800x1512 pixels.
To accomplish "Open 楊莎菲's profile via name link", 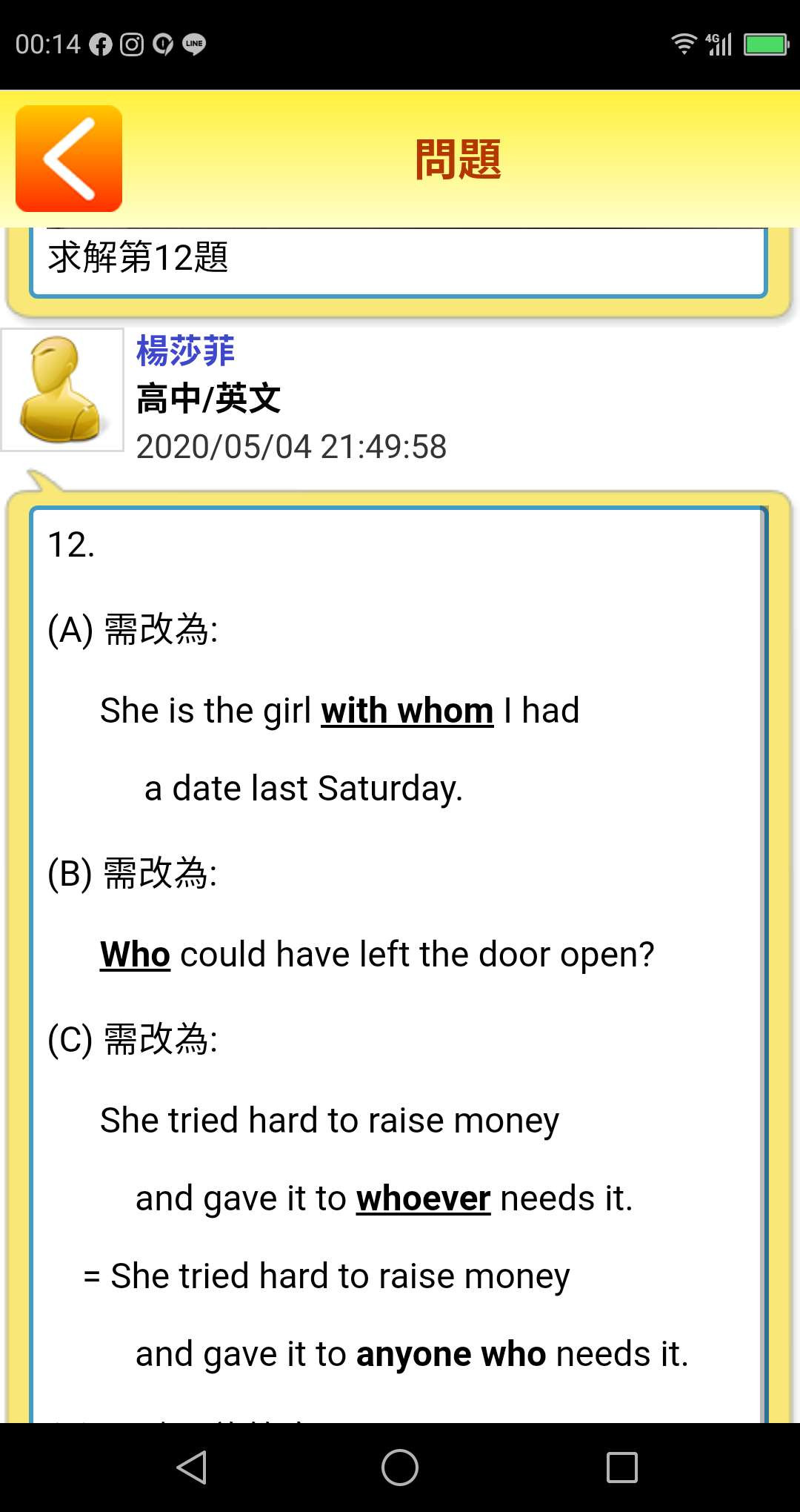I will coord(185,351).
